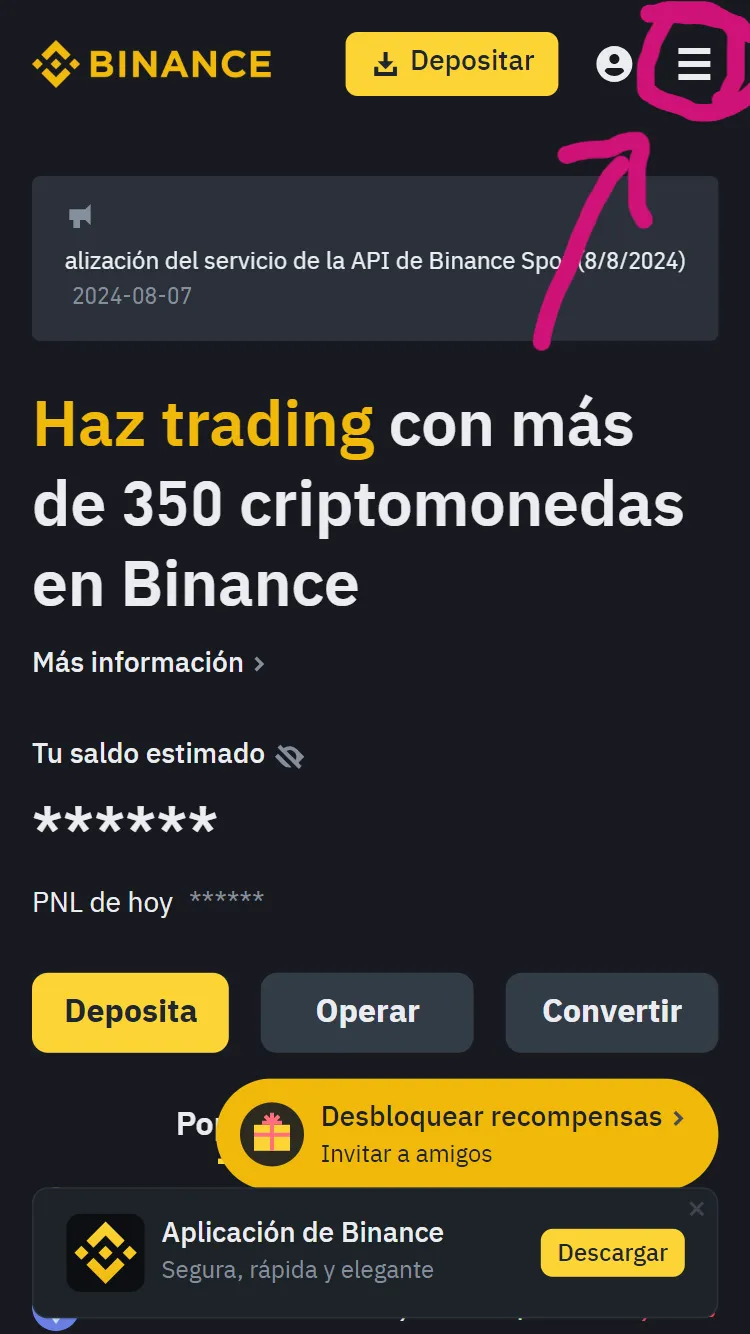Open the user profile account icon
Screen dimensions: 750x1334
coord(613,63)
